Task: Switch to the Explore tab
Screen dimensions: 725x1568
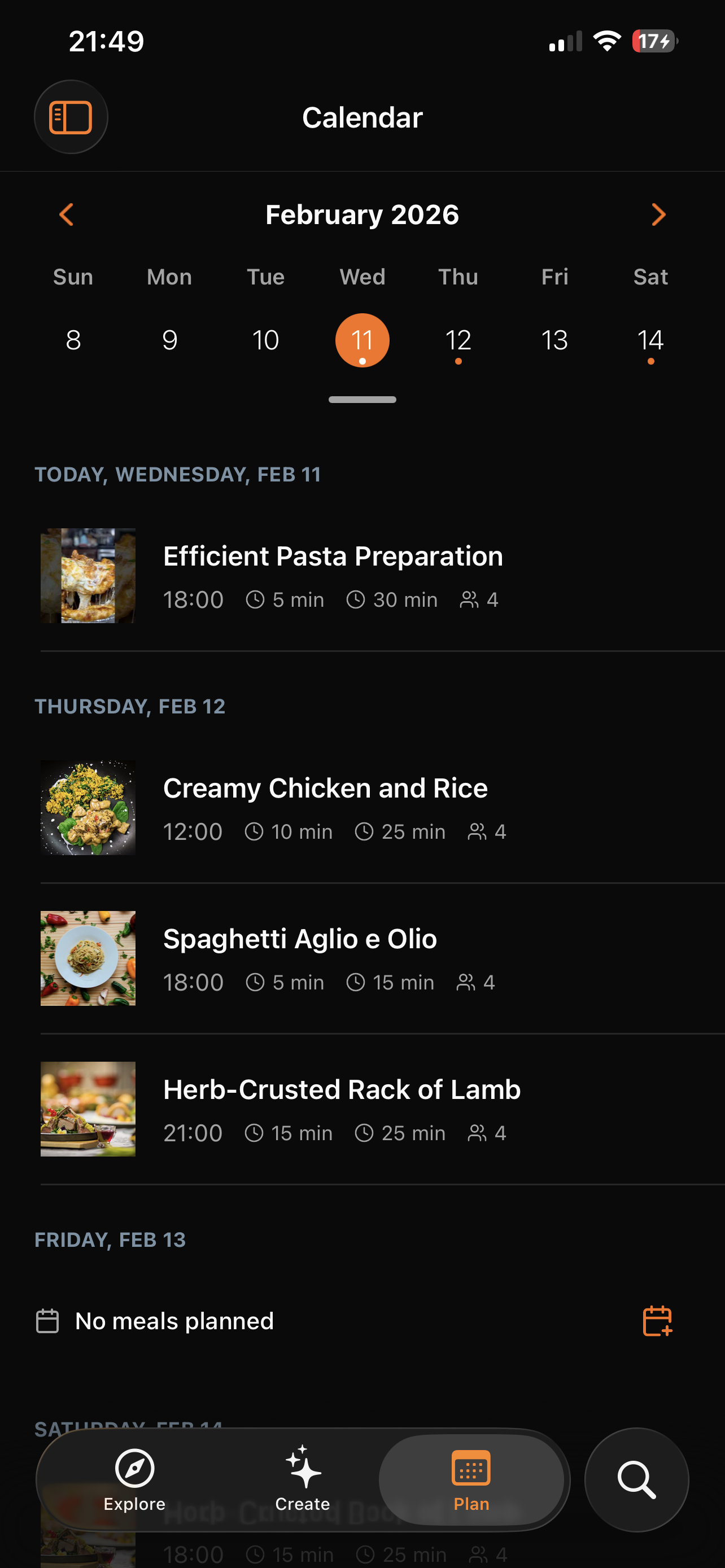Action: (134, 1479)
